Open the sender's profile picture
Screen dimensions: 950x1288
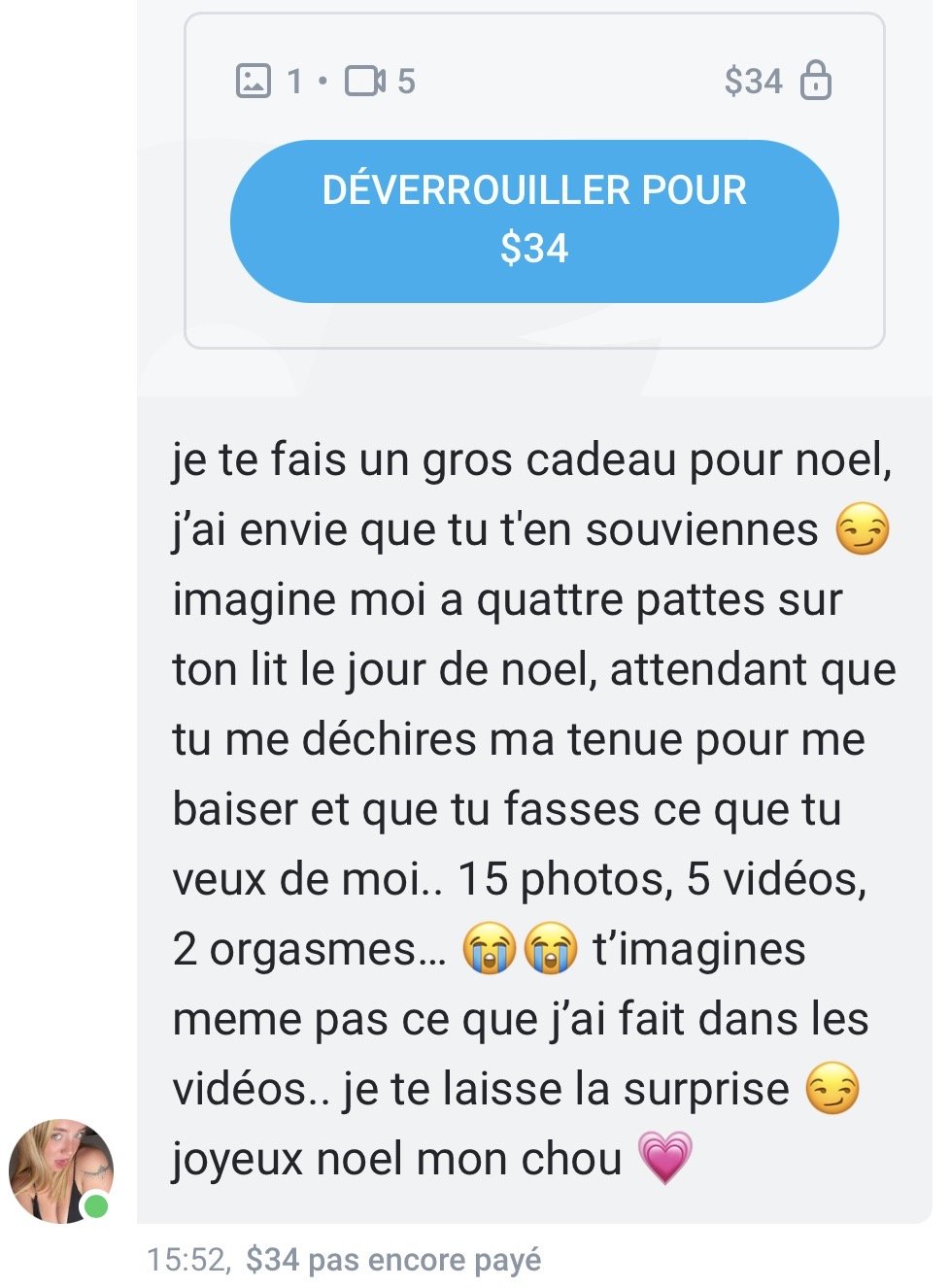point(60,1170)
